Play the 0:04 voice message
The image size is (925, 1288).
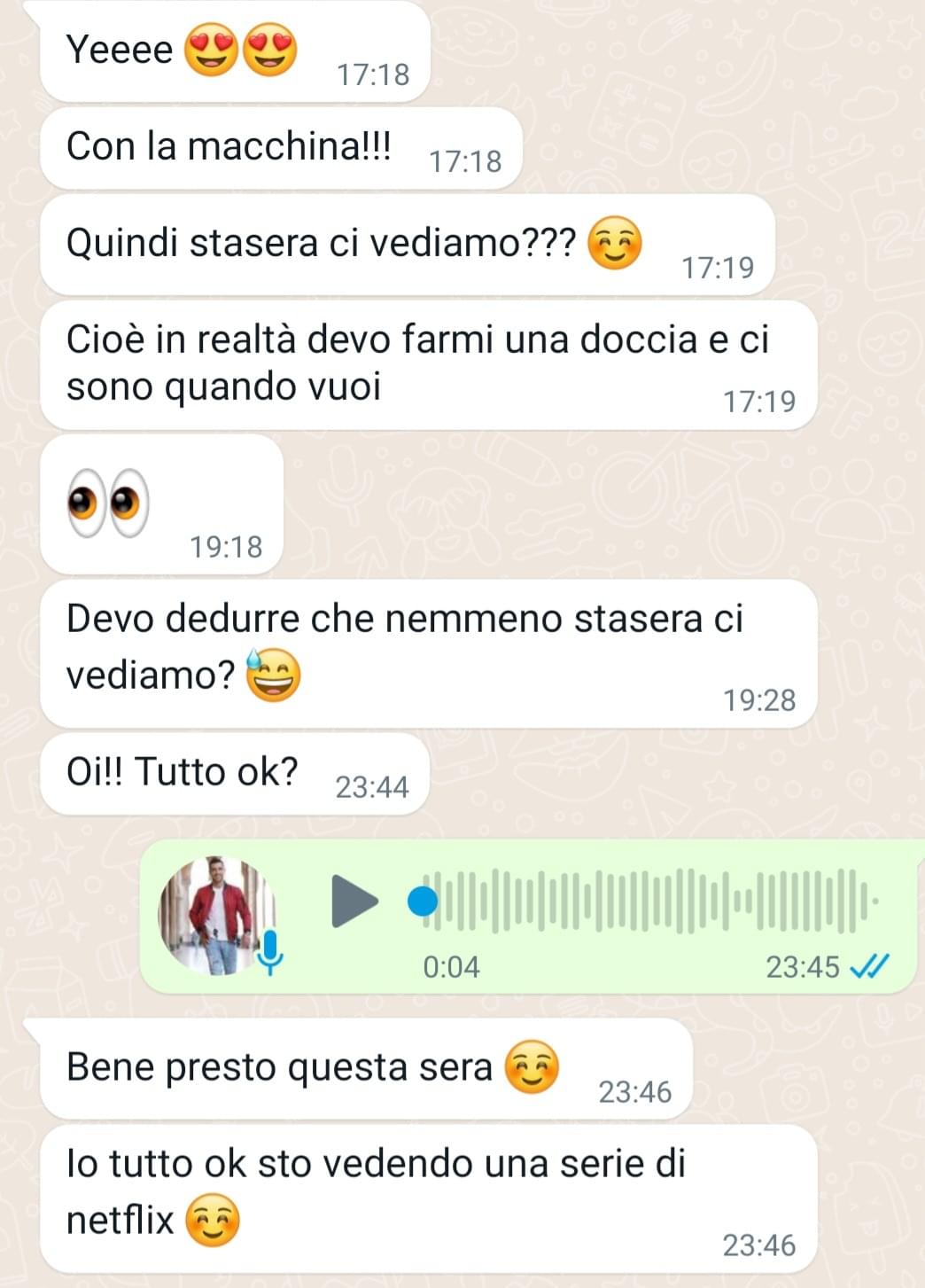point(354,902)
